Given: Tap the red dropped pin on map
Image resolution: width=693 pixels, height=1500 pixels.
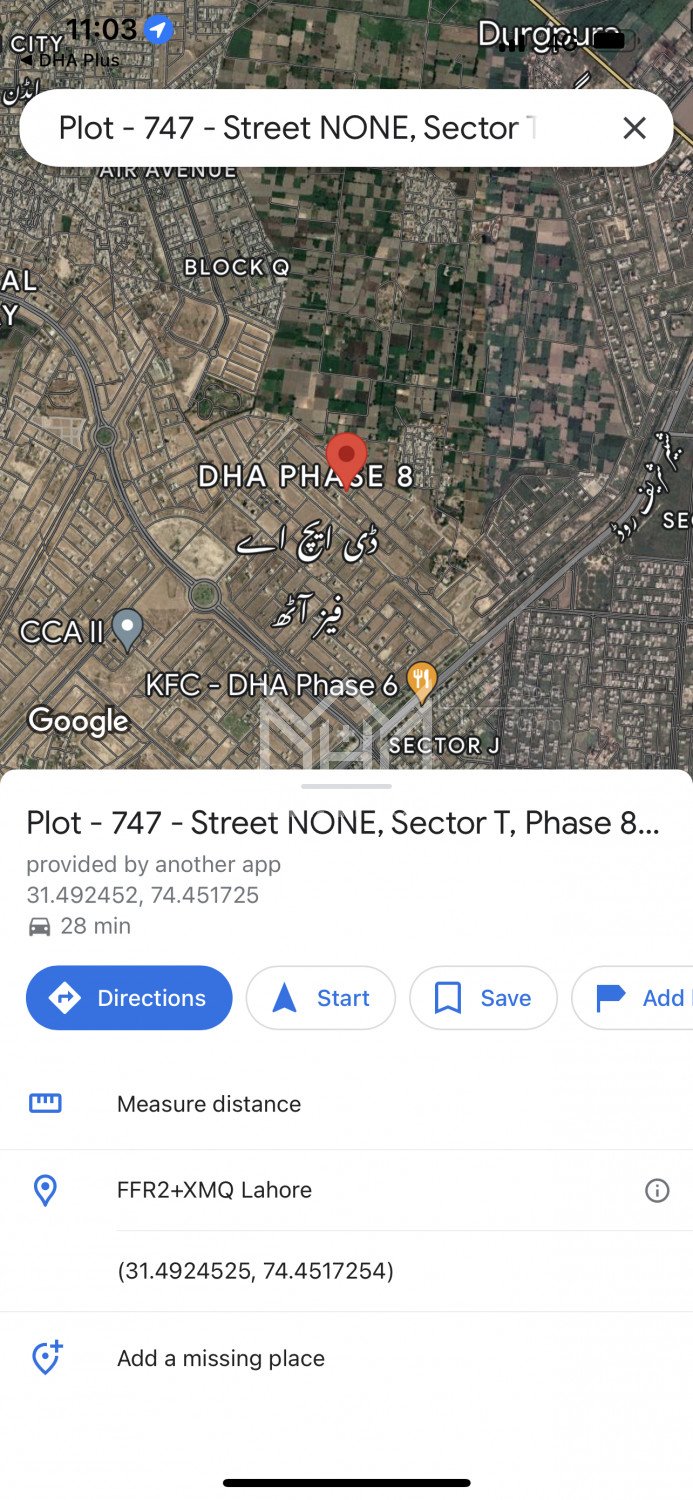Looking at the screenshot, I should click(x=347, y=458).
